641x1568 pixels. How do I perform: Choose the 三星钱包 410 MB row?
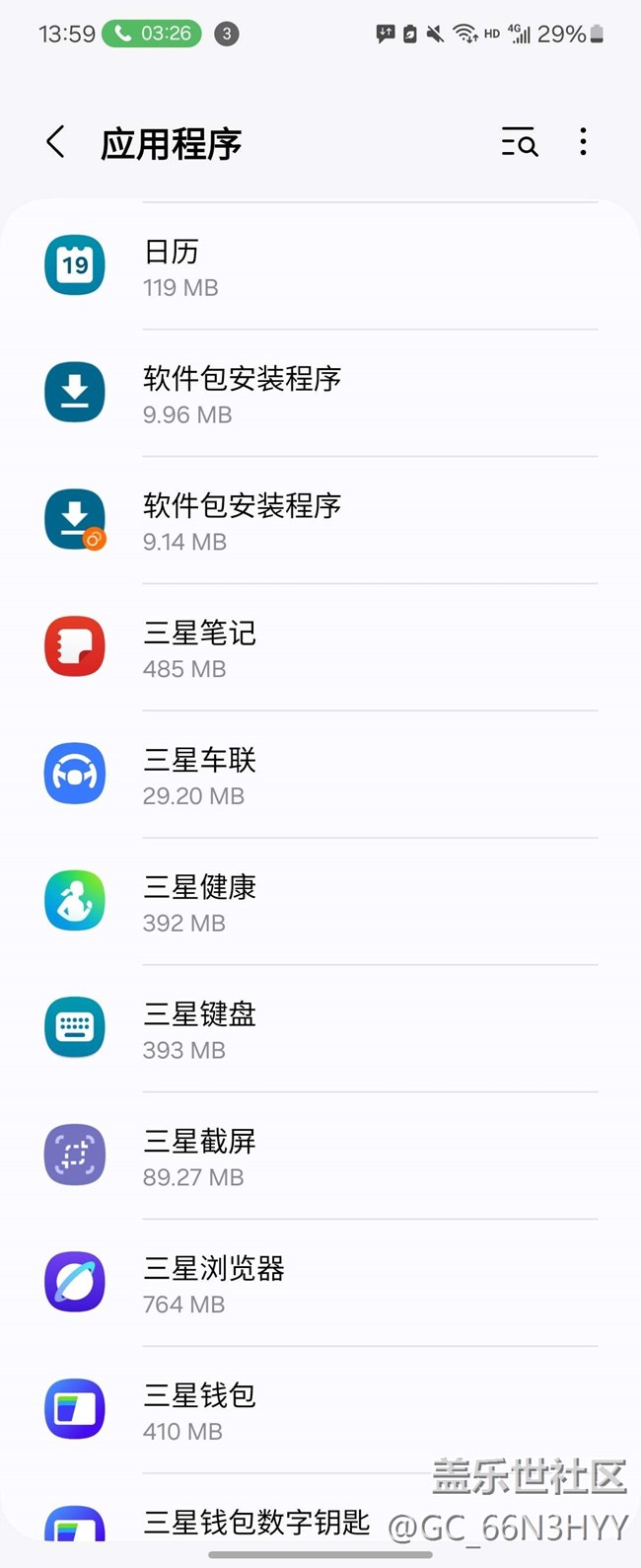[320, 1411]
